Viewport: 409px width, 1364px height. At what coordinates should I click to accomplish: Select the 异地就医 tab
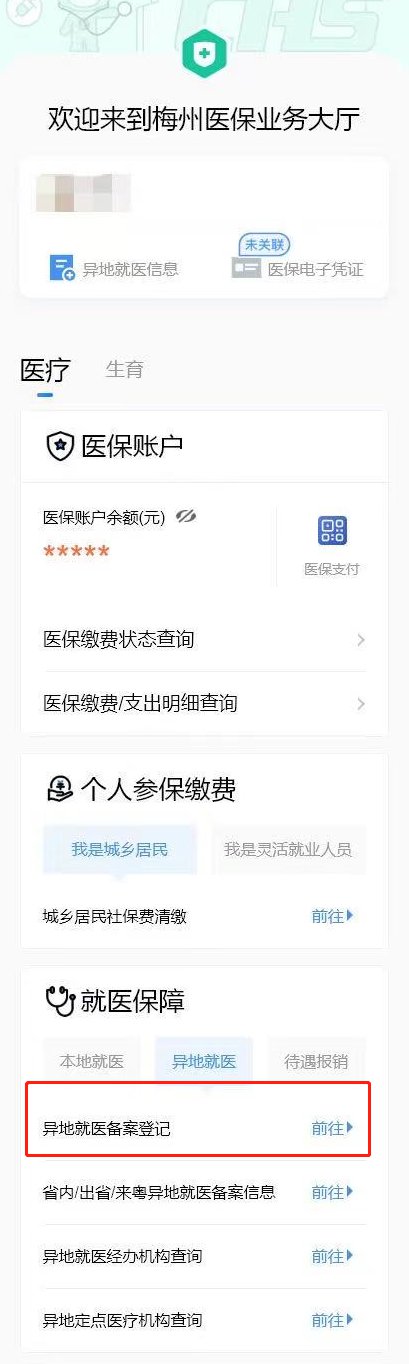pos(204,1061)
